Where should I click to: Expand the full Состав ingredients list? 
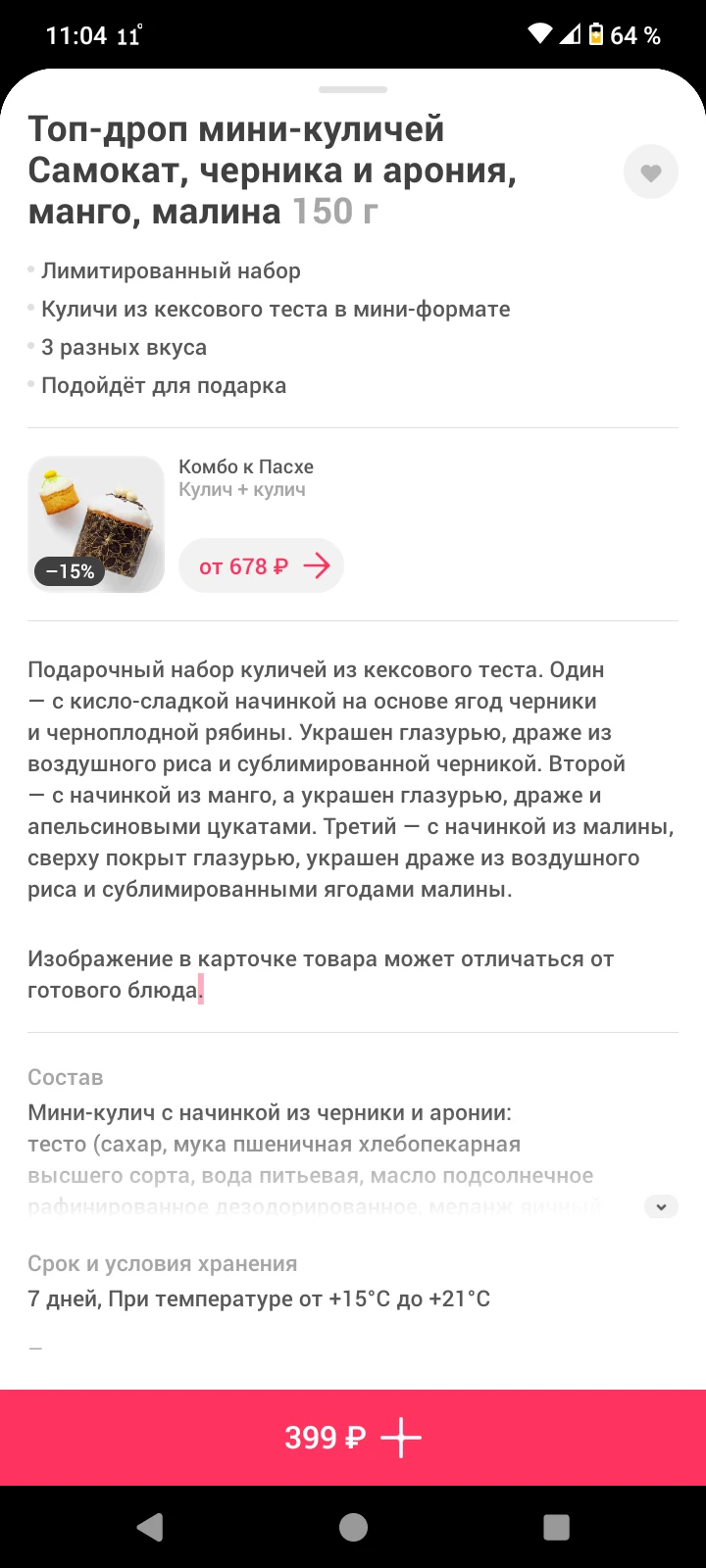(661, 1206)
